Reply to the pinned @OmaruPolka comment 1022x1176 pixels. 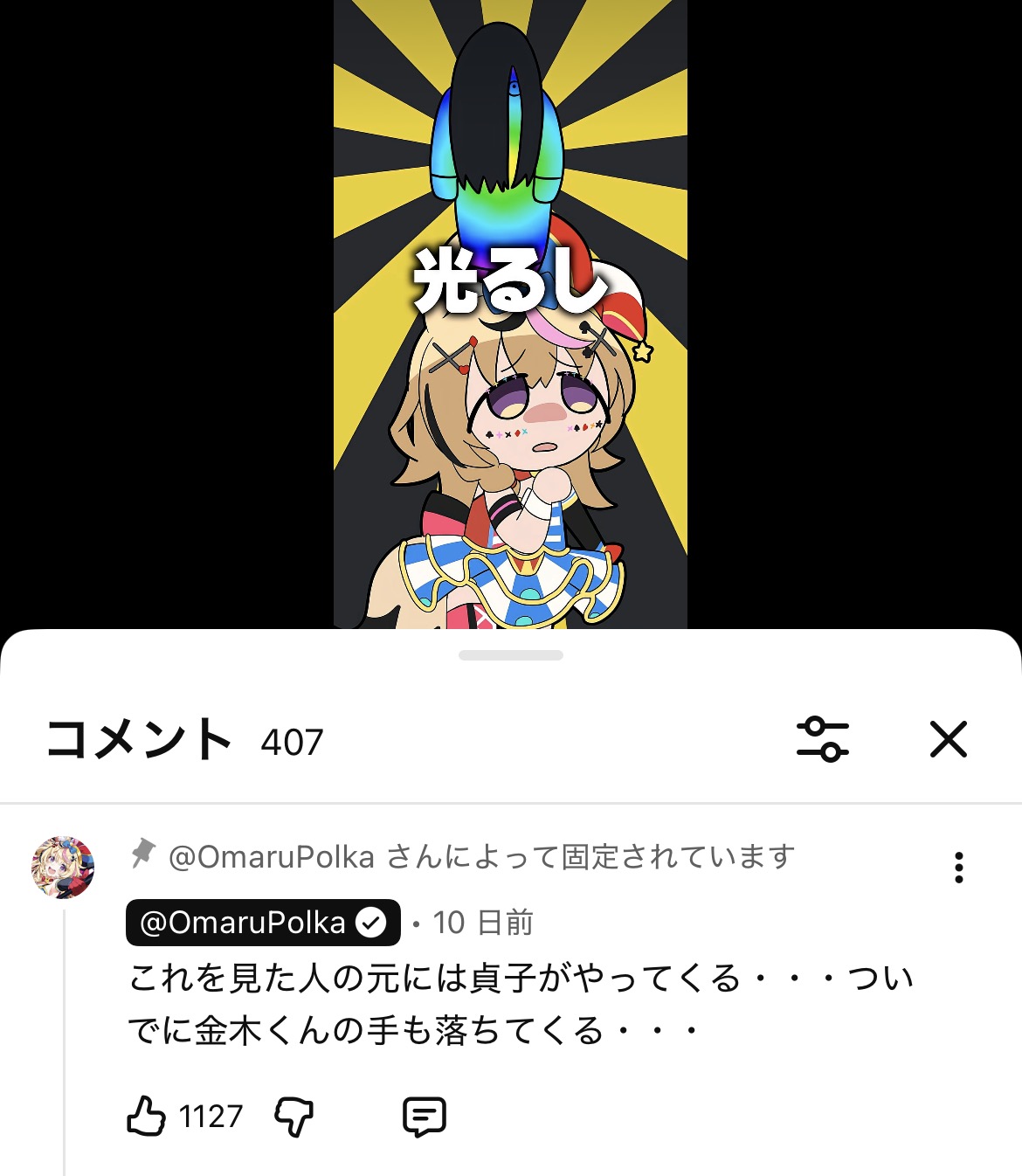point(425,1116)
